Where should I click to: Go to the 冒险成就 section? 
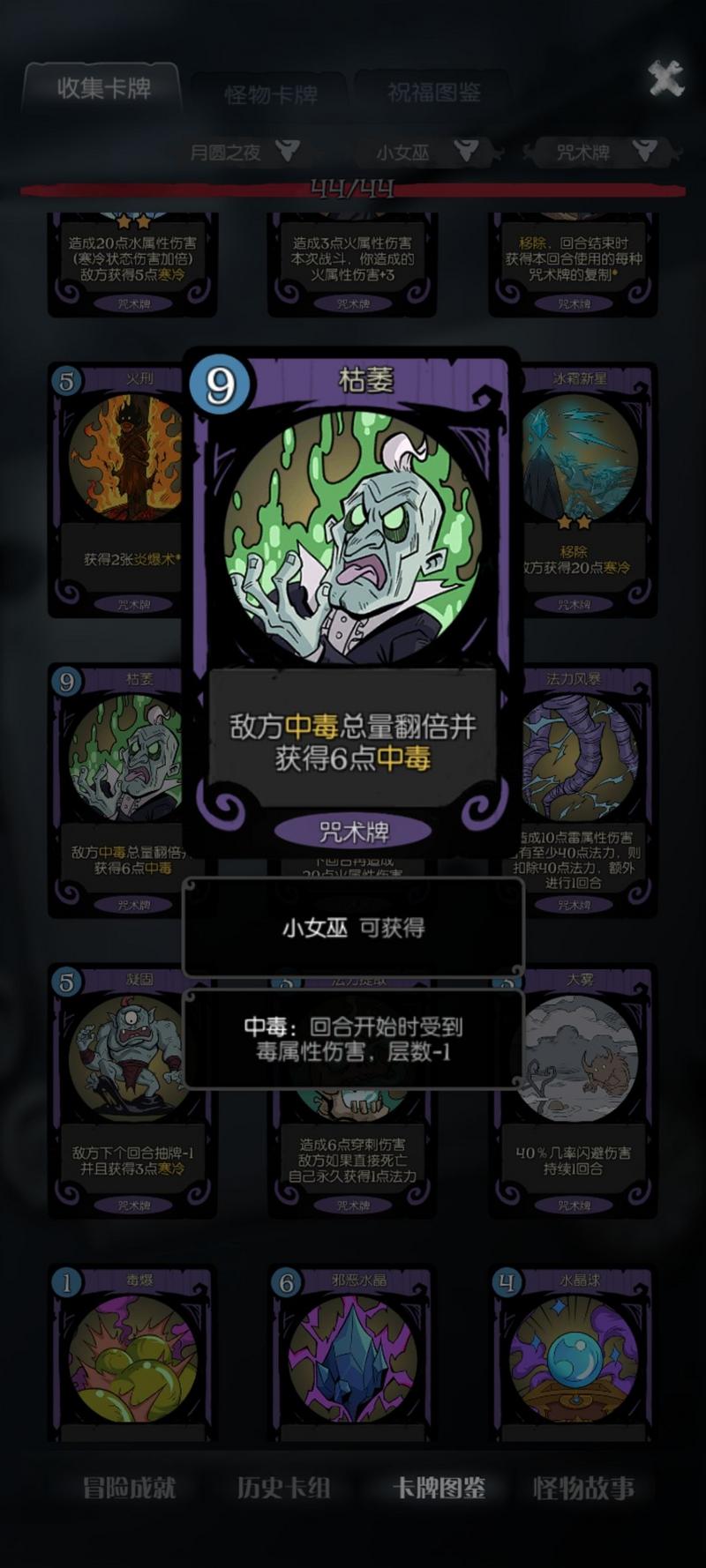click(x=129, y=1488)
